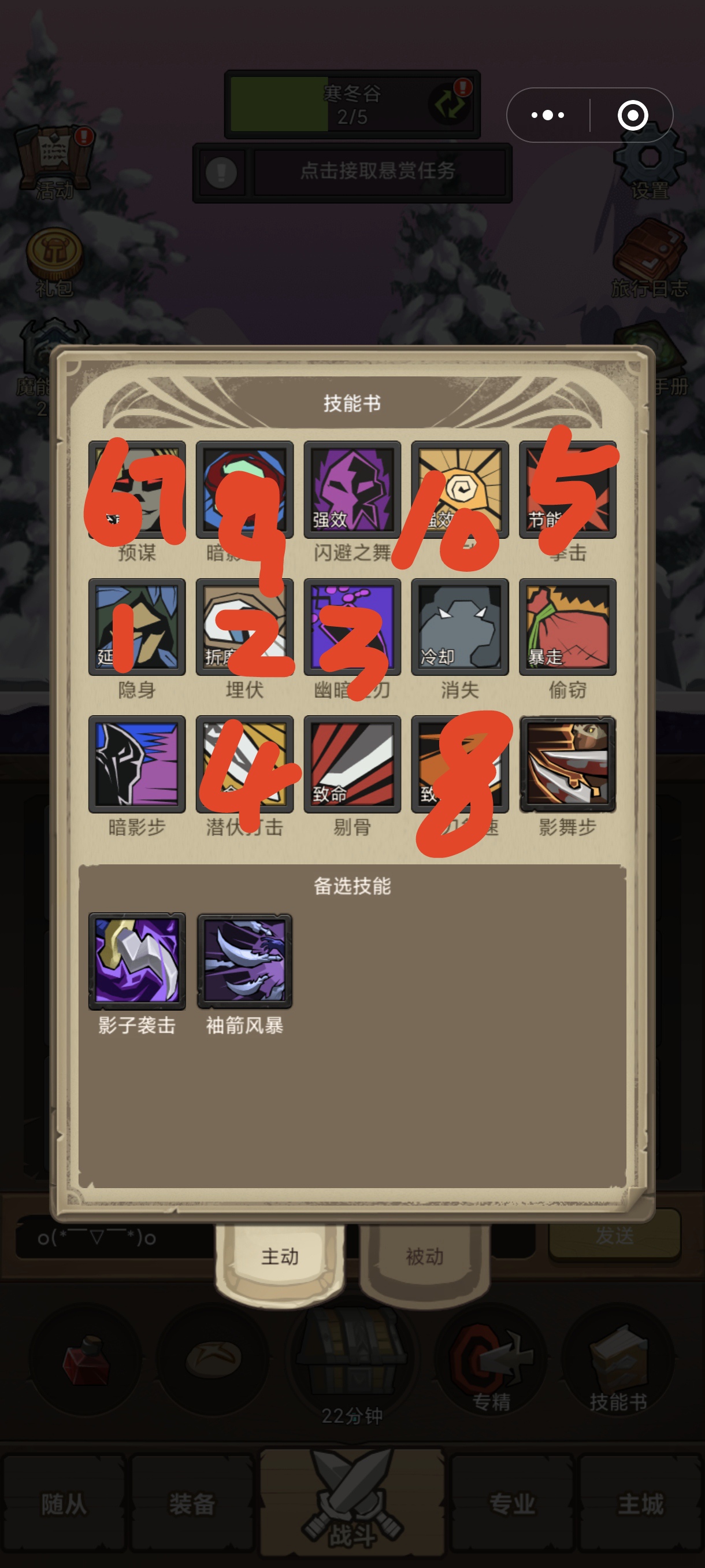The width and height of the screenshot is (705, 1568).
Task: Switch to the 被动 skills tab
Action: tap(425, 1256)
